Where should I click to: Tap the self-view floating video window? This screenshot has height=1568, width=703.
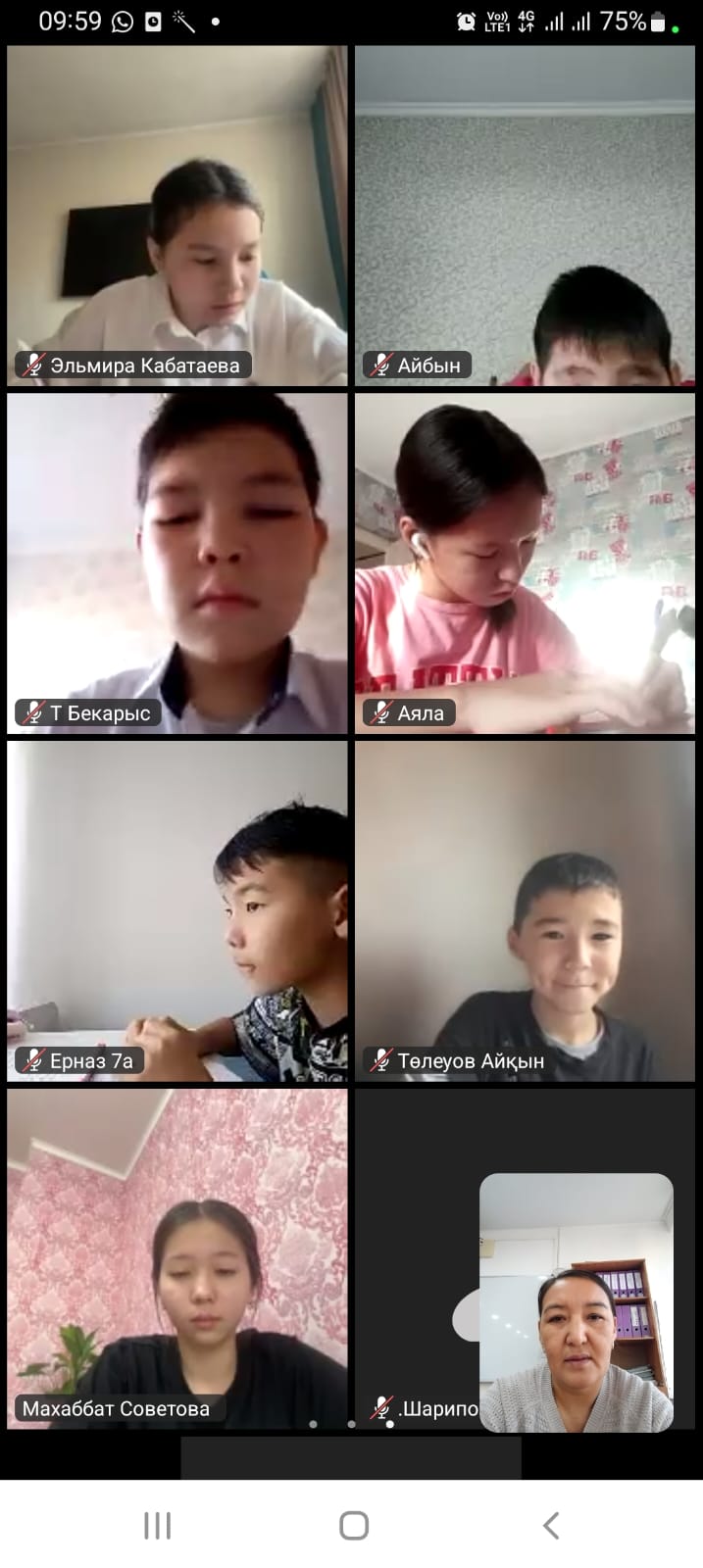click(577, 1302)
